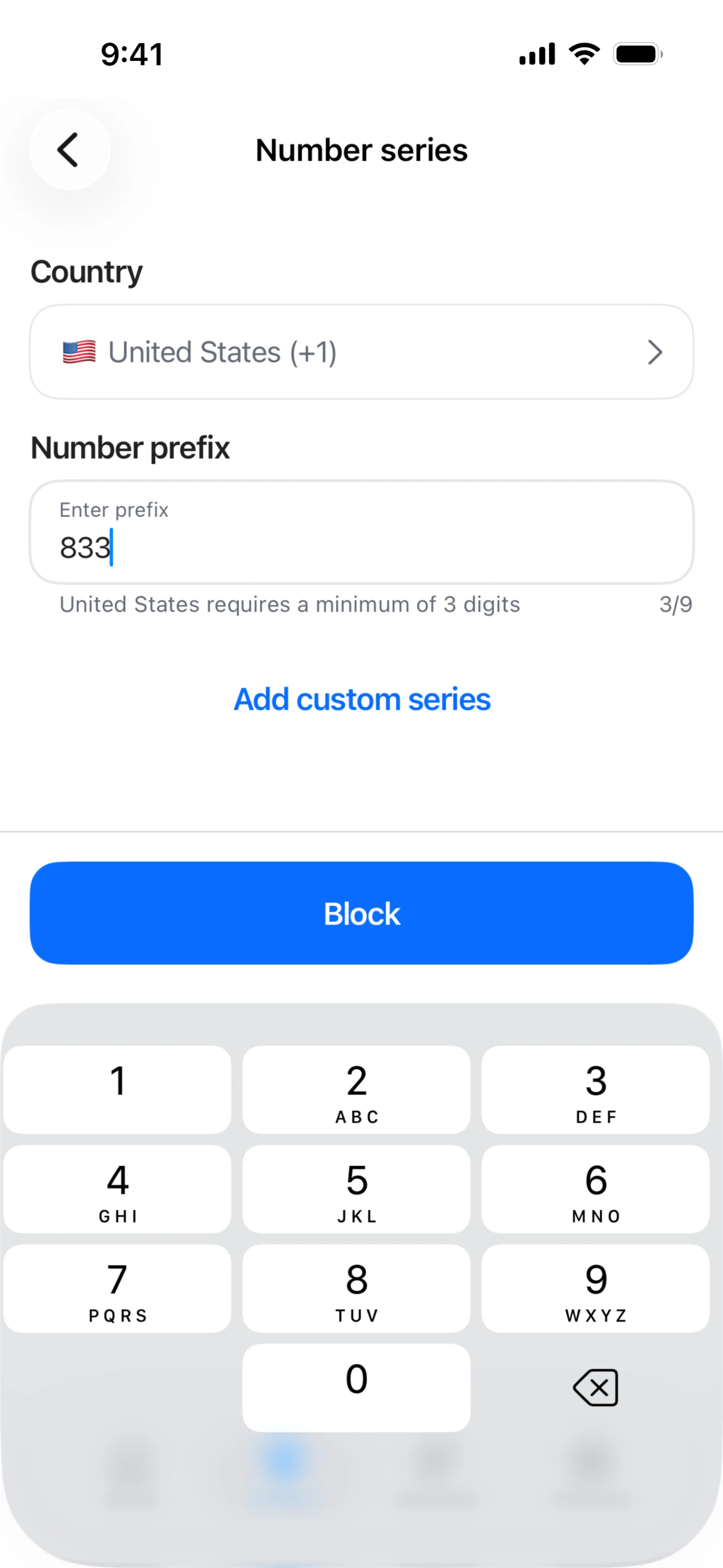Type digit 5 on keypad
Screen dimensions: 723x1568
coord(357,1189)
